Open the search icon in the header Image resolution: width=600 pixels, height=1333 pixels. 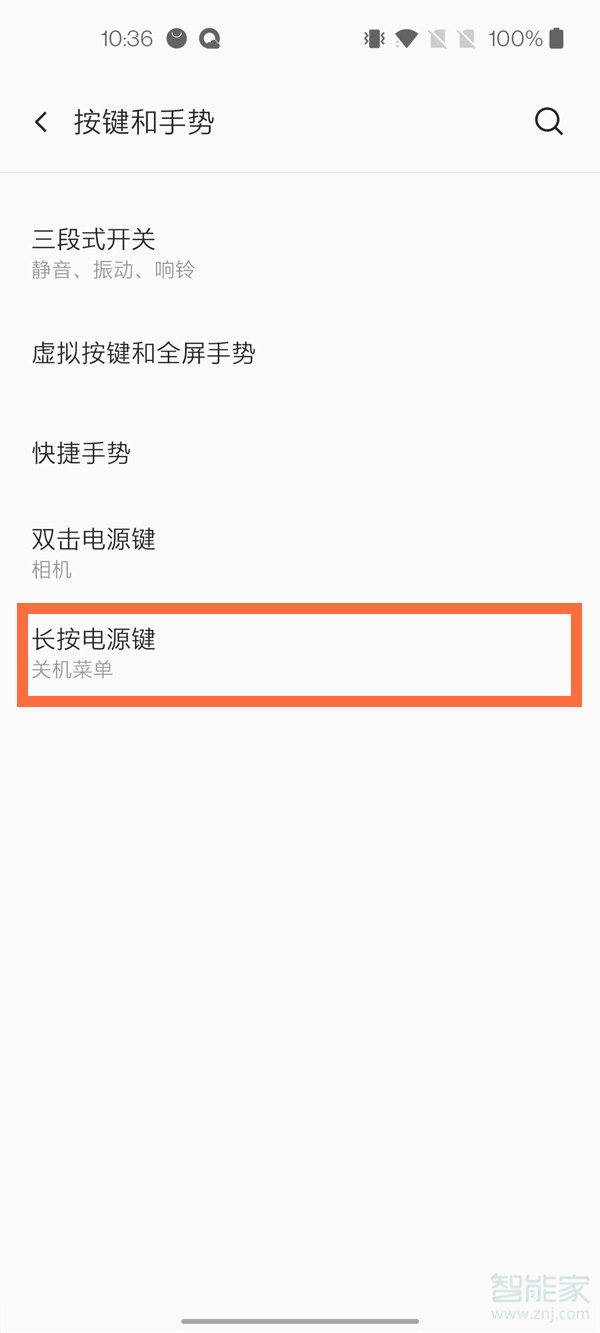coord(549,122)
